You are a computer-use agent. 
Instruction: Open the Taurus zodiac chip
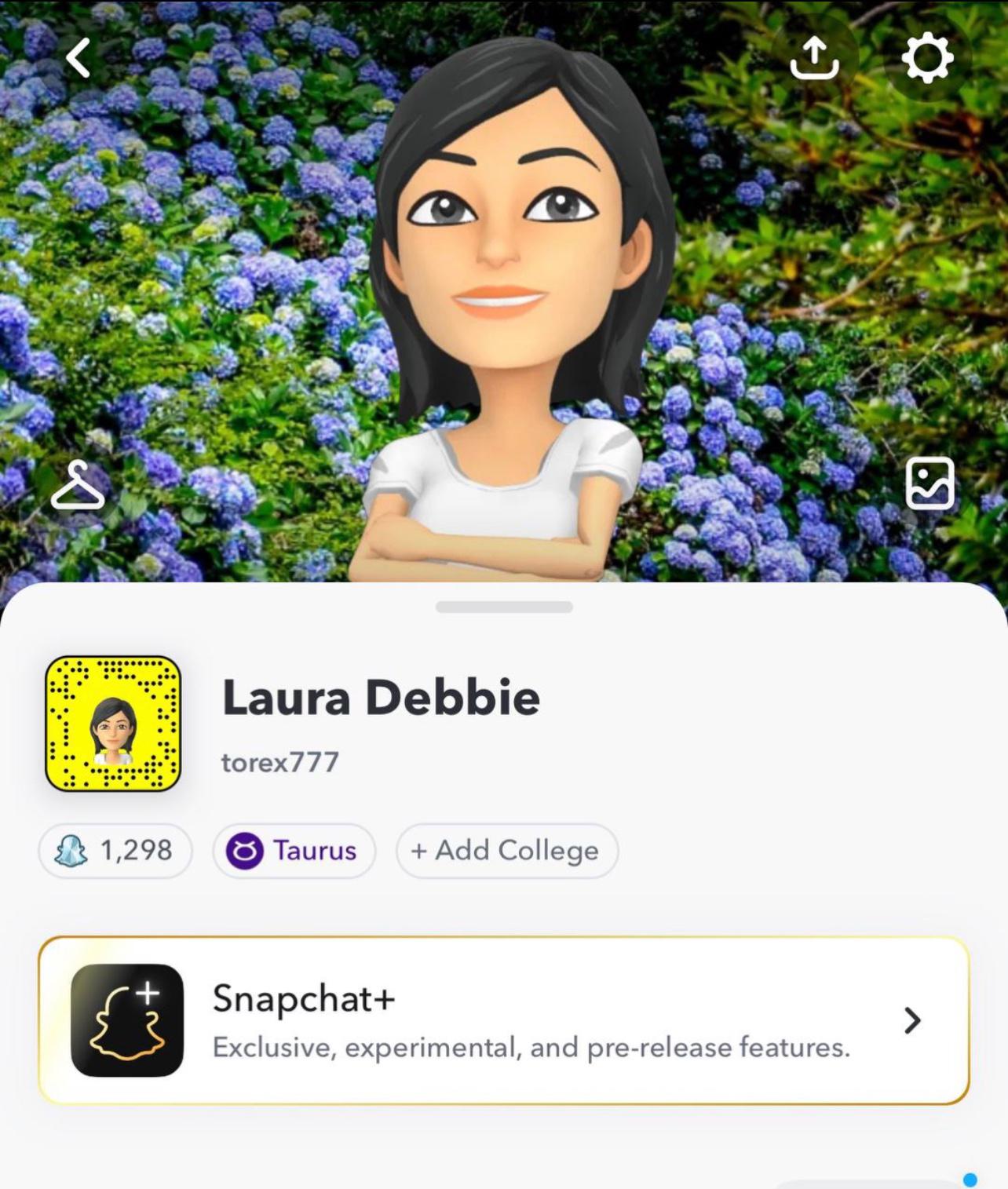(294, 851)
